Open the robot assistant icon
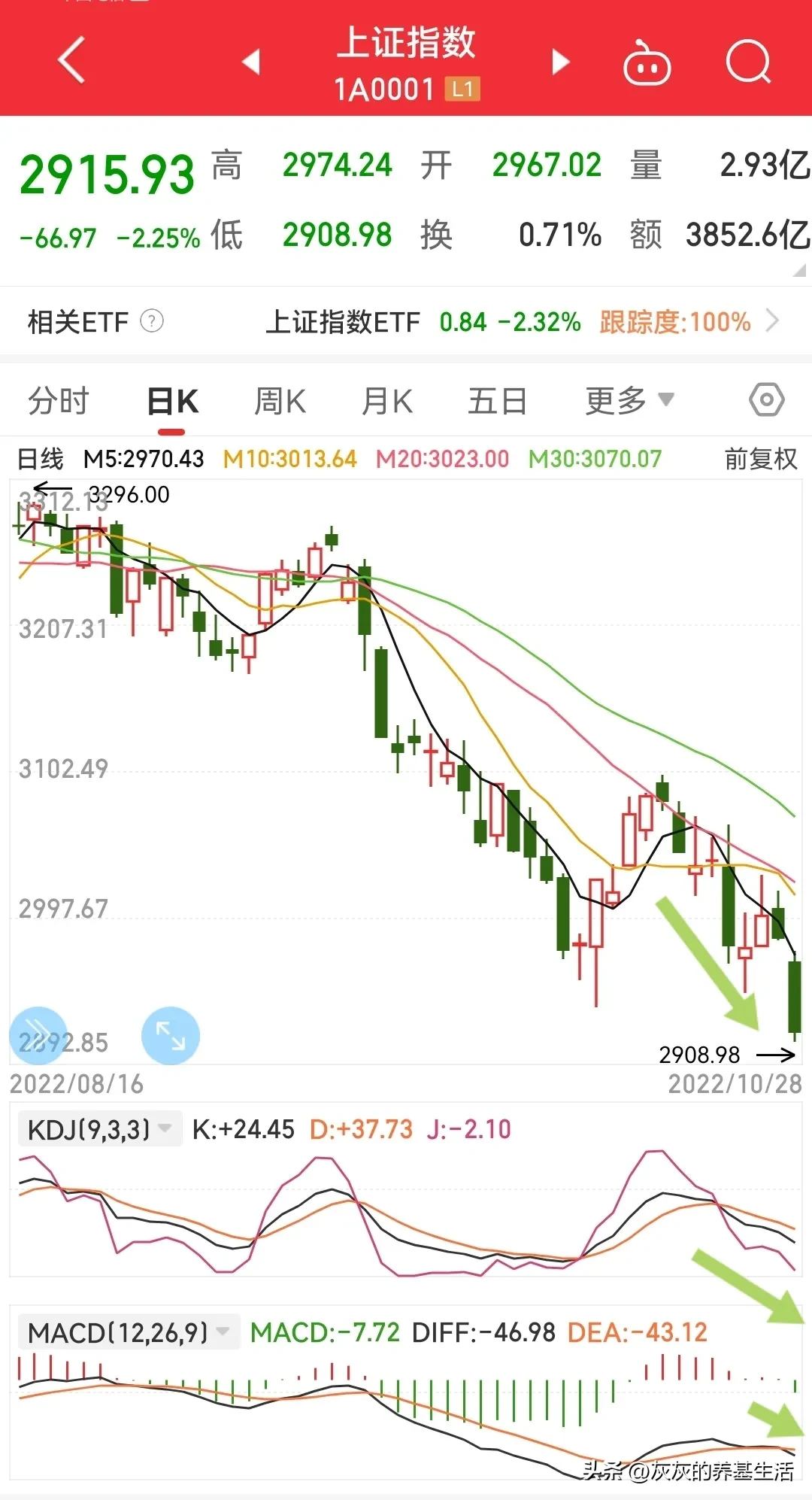Image resolution: width=812 pixels, height=1500 pixels. (647, 63)
